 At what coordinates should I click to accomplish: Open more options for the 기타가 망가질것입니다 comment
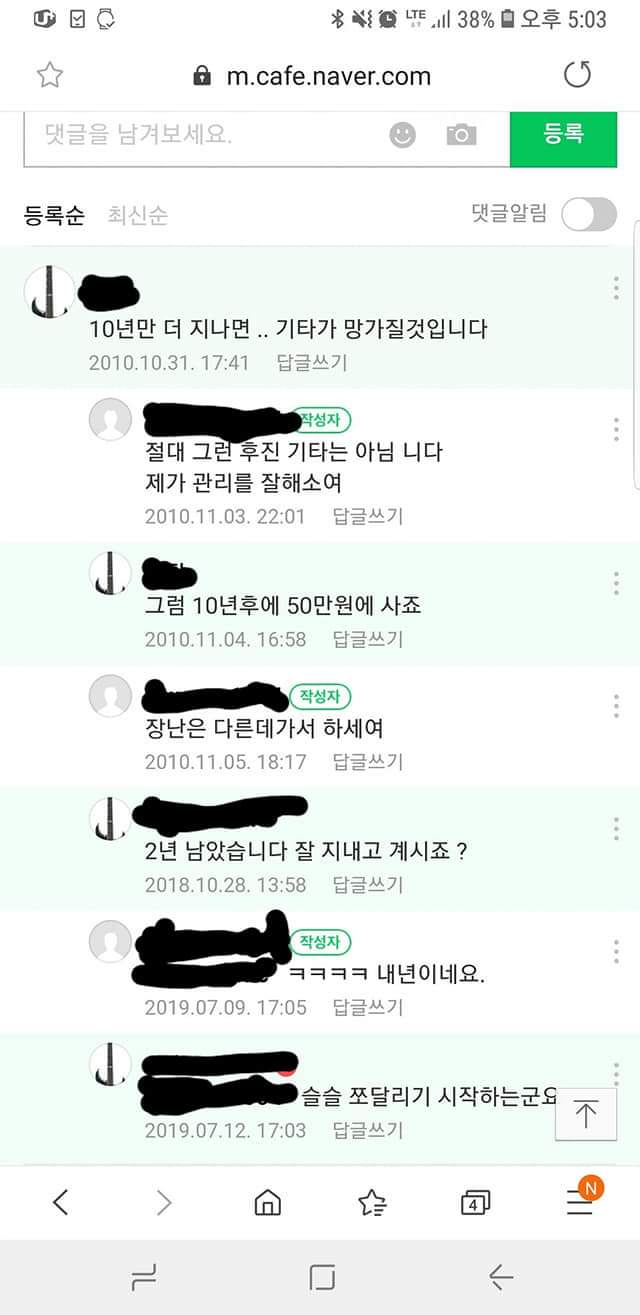[x=616, y=288]
